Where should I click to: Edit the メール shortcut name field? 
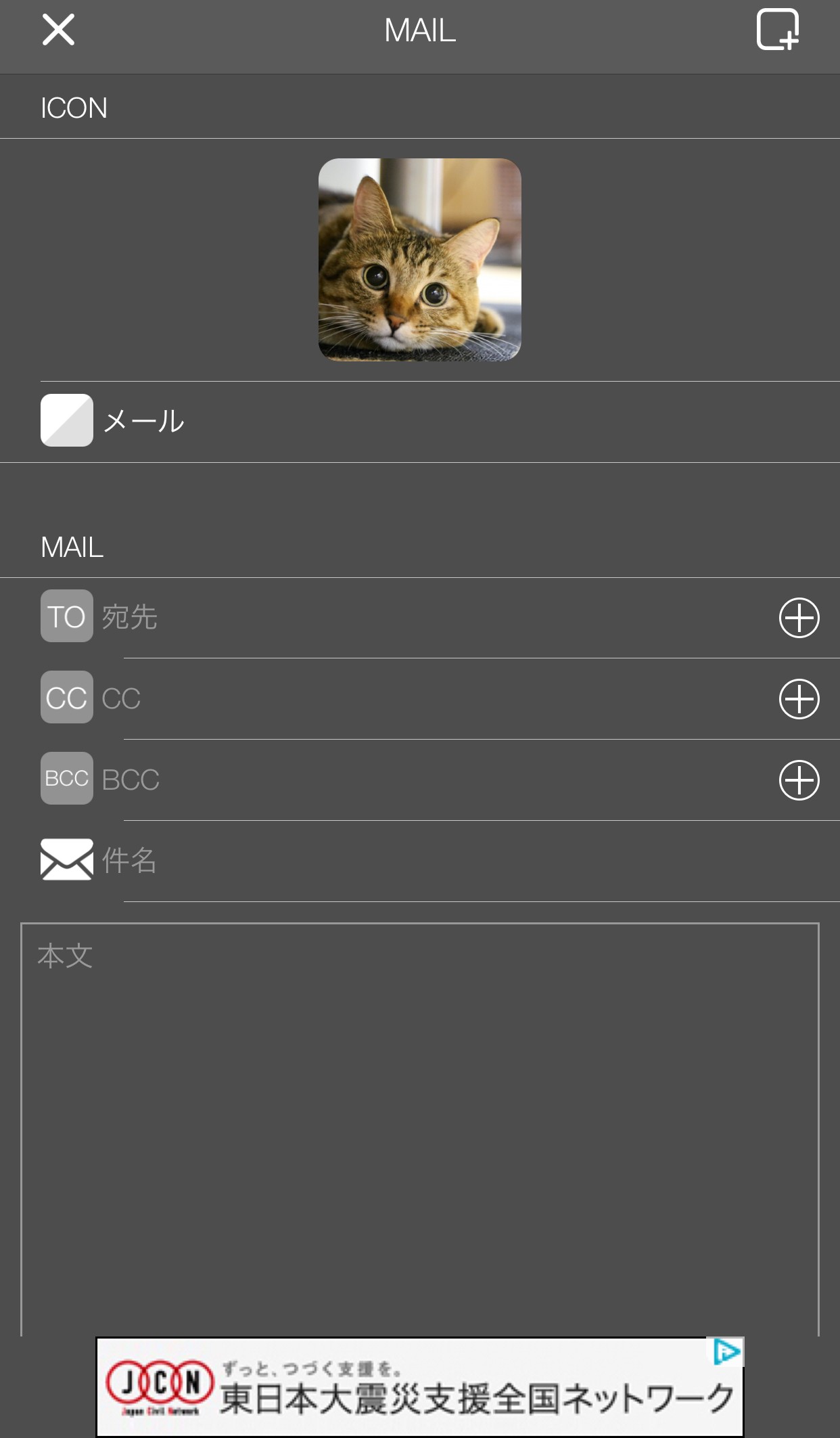pos(467,421)
